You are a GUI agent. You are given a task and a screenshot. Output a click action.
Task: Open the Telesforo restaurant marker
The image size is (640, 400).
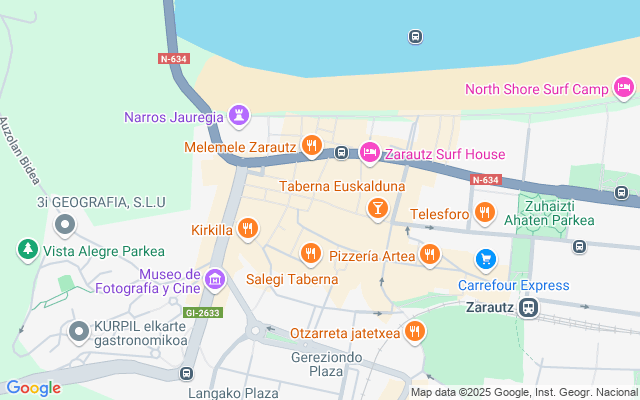click(x=485, y=212)
